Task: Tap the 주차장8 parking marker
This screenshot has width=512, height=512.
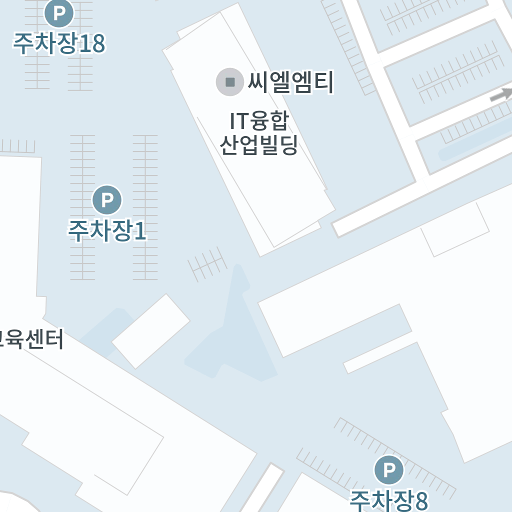Action: (389, 470)
